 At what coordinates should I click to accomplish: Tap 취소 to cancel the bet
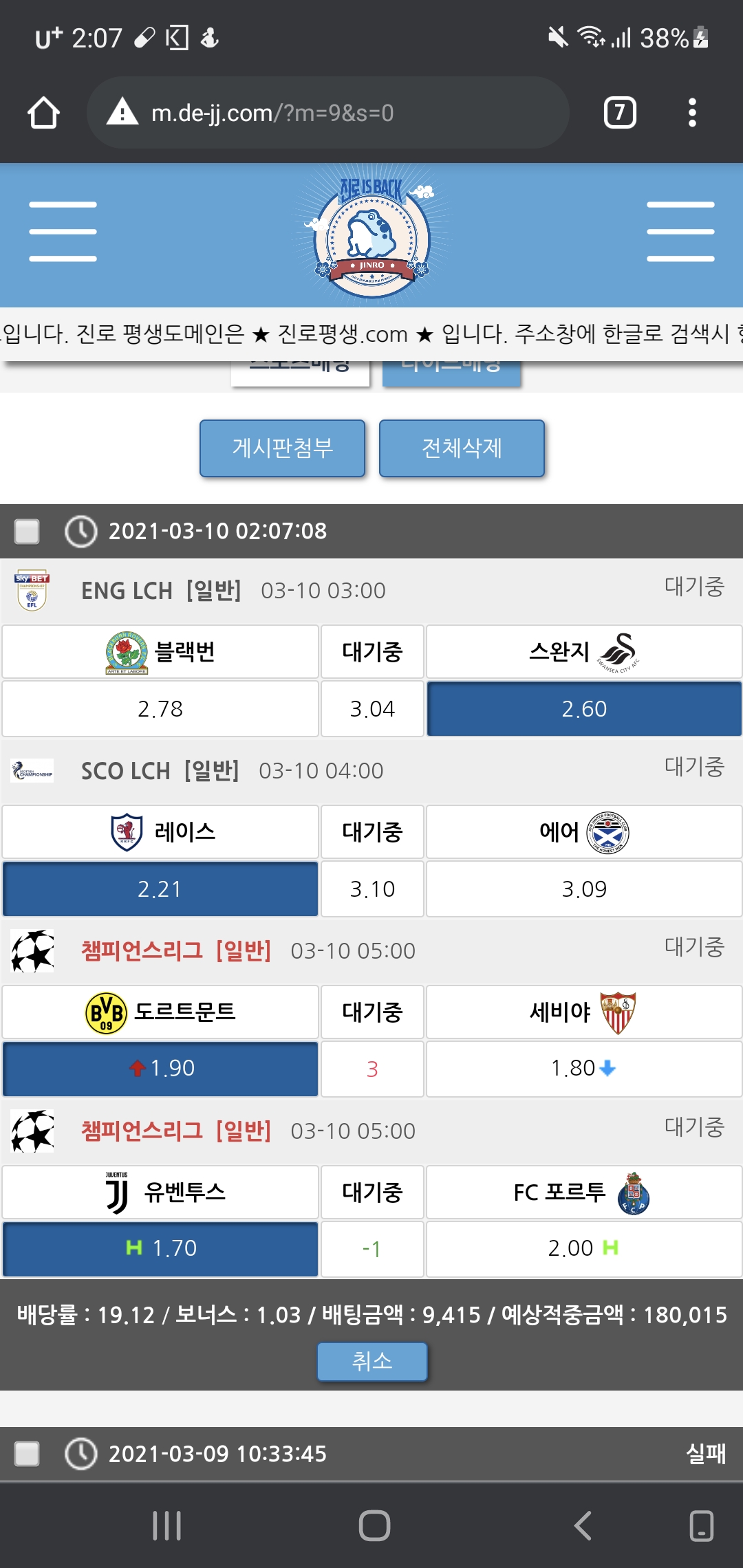371,1361
